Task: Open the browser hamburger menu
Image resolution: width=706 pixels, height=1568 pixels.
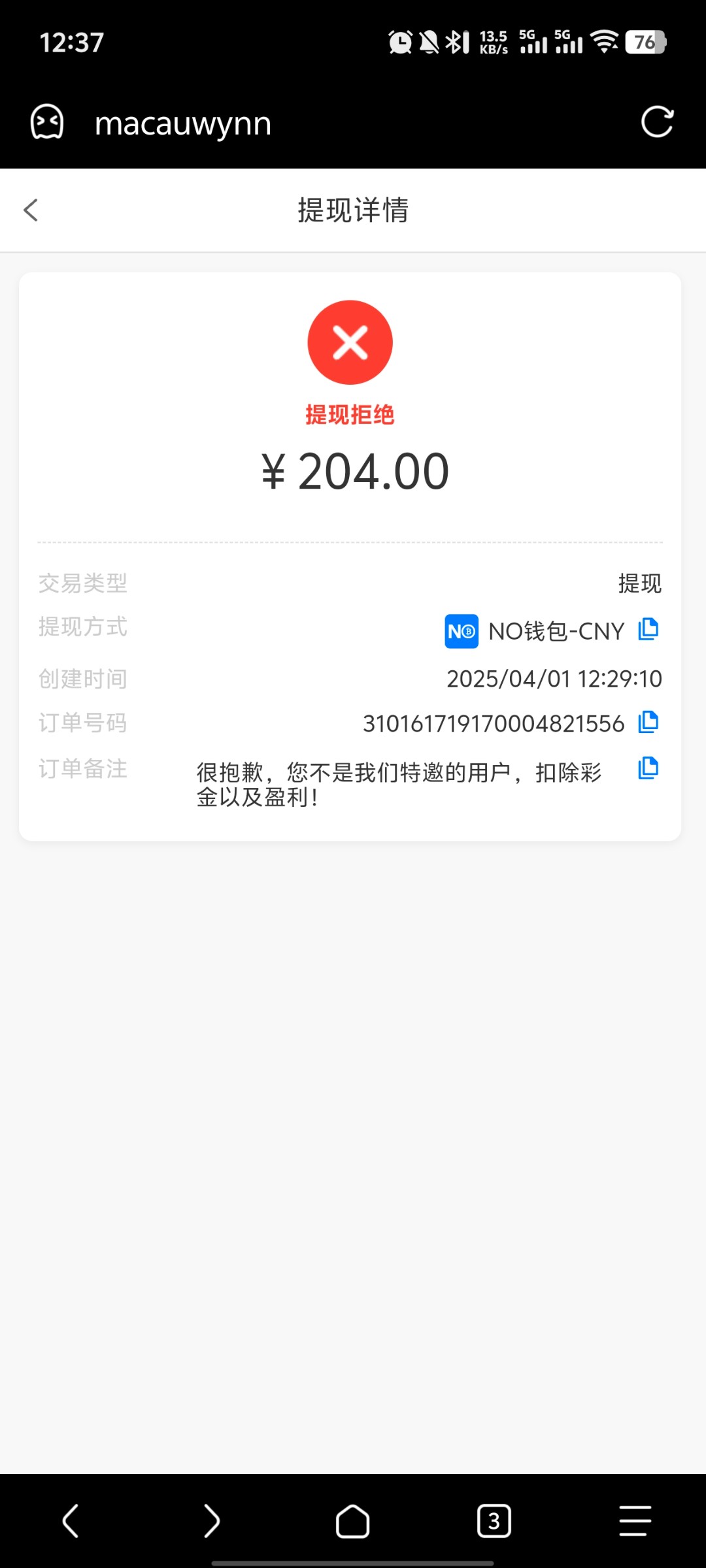Action: pos(635,1521)
